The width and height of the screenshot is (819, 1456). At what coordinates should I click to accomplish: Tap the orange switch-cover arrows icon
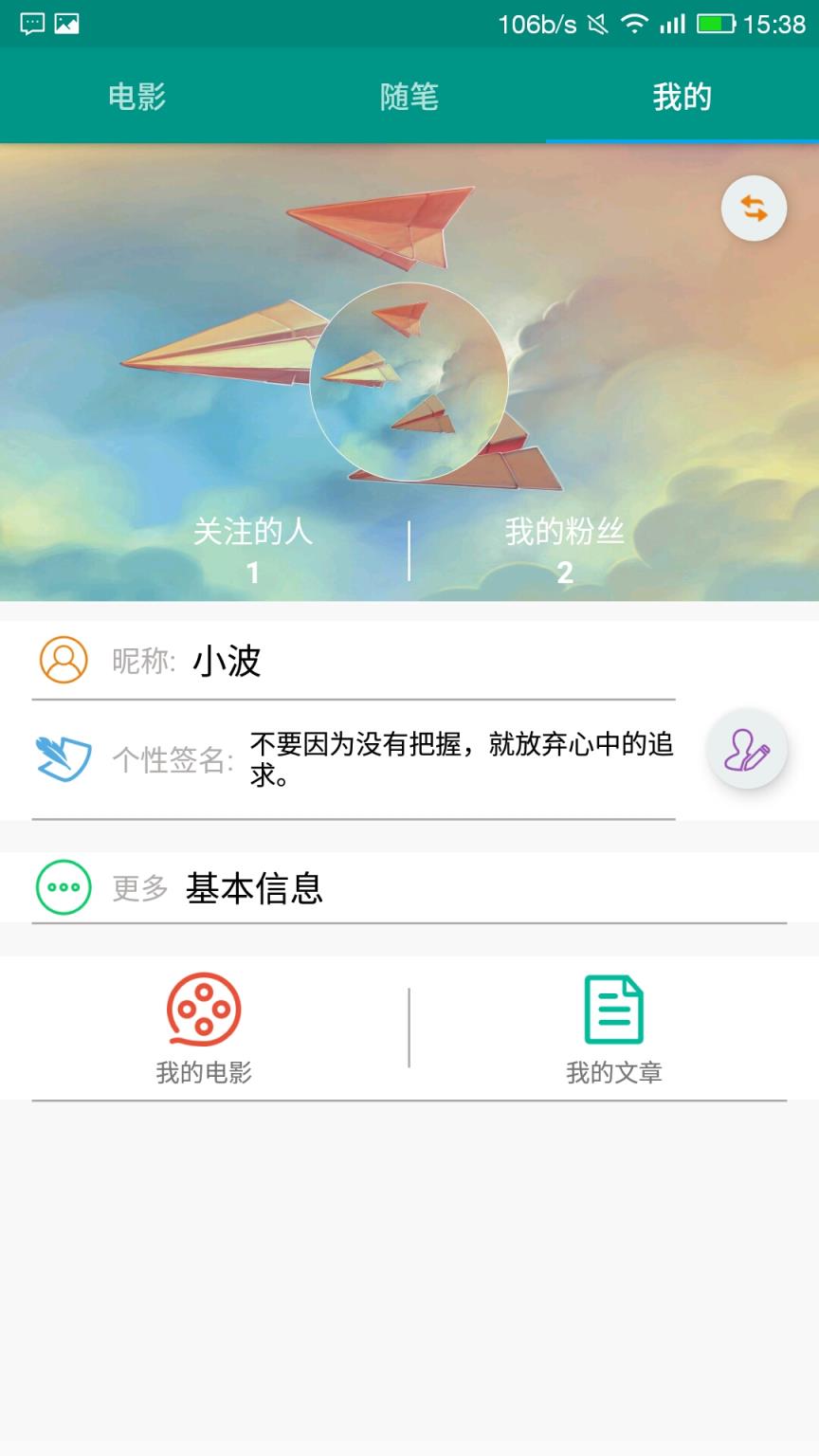(x=755, y=209)
